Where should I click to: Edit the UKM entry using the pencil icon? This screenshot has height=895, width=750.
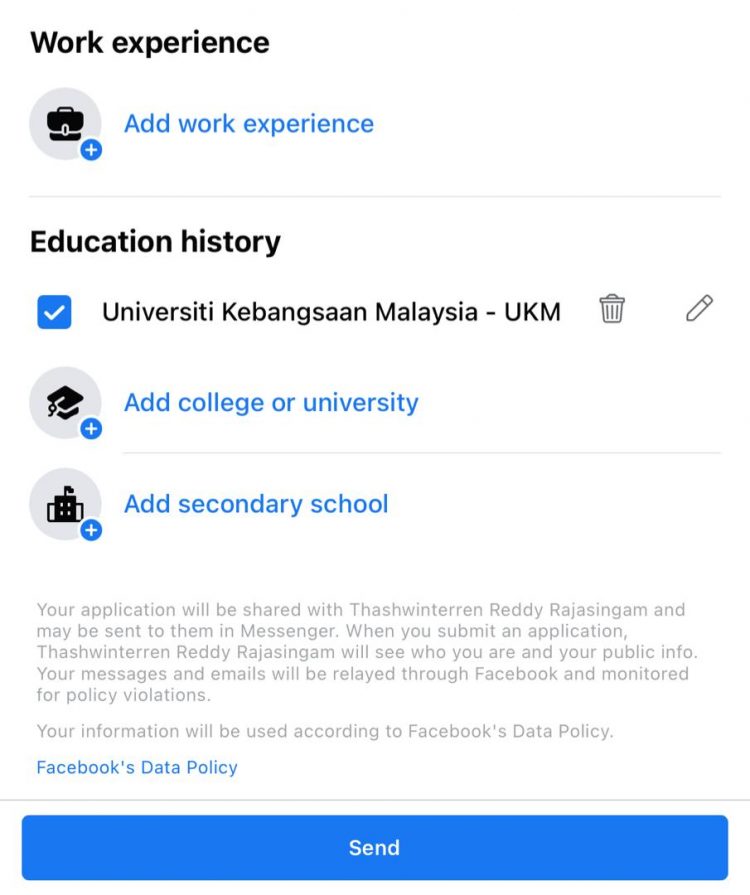tap(698, 309)
